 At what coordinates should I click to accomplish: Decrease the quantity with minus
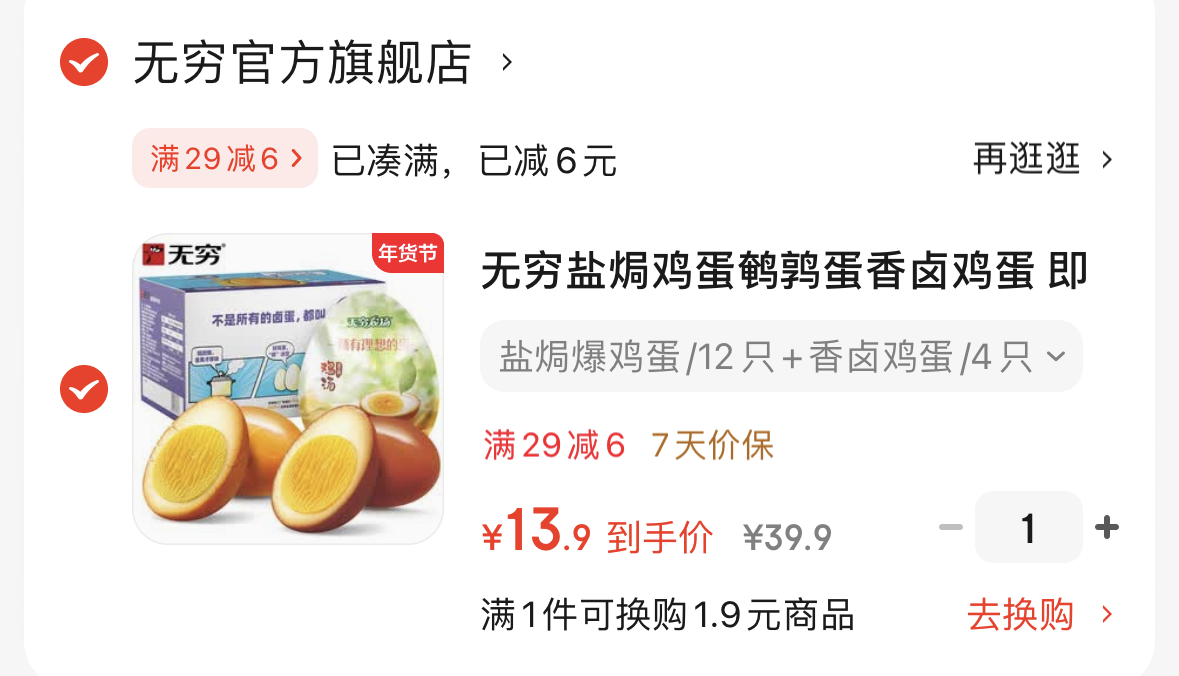(x=950, y=527)
